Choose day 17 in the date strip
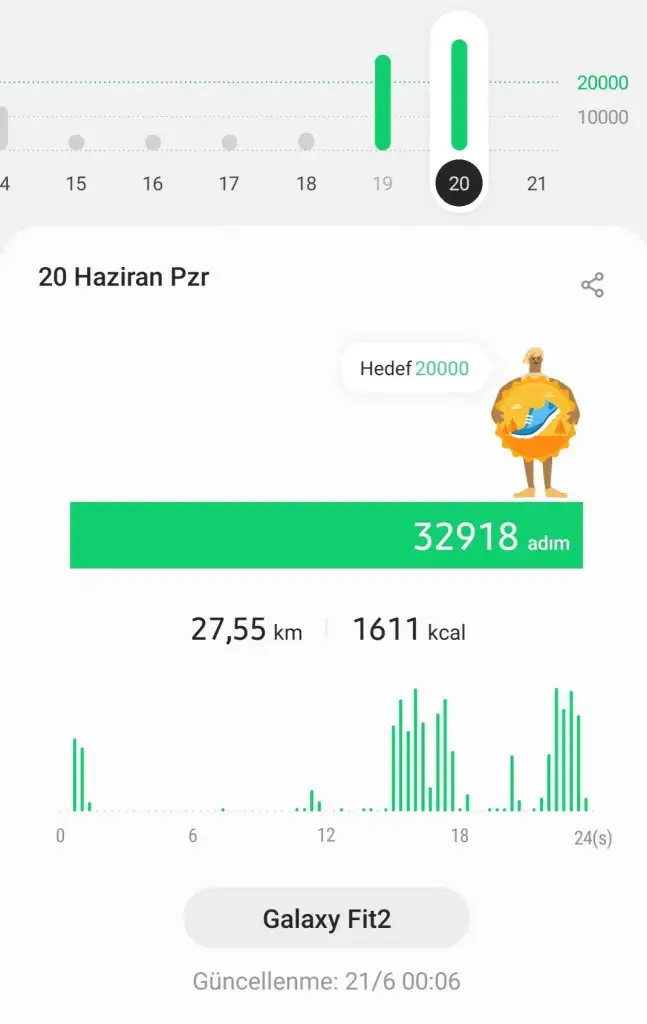The width and height of the screenshot is (647, 1024). (229, 184)
